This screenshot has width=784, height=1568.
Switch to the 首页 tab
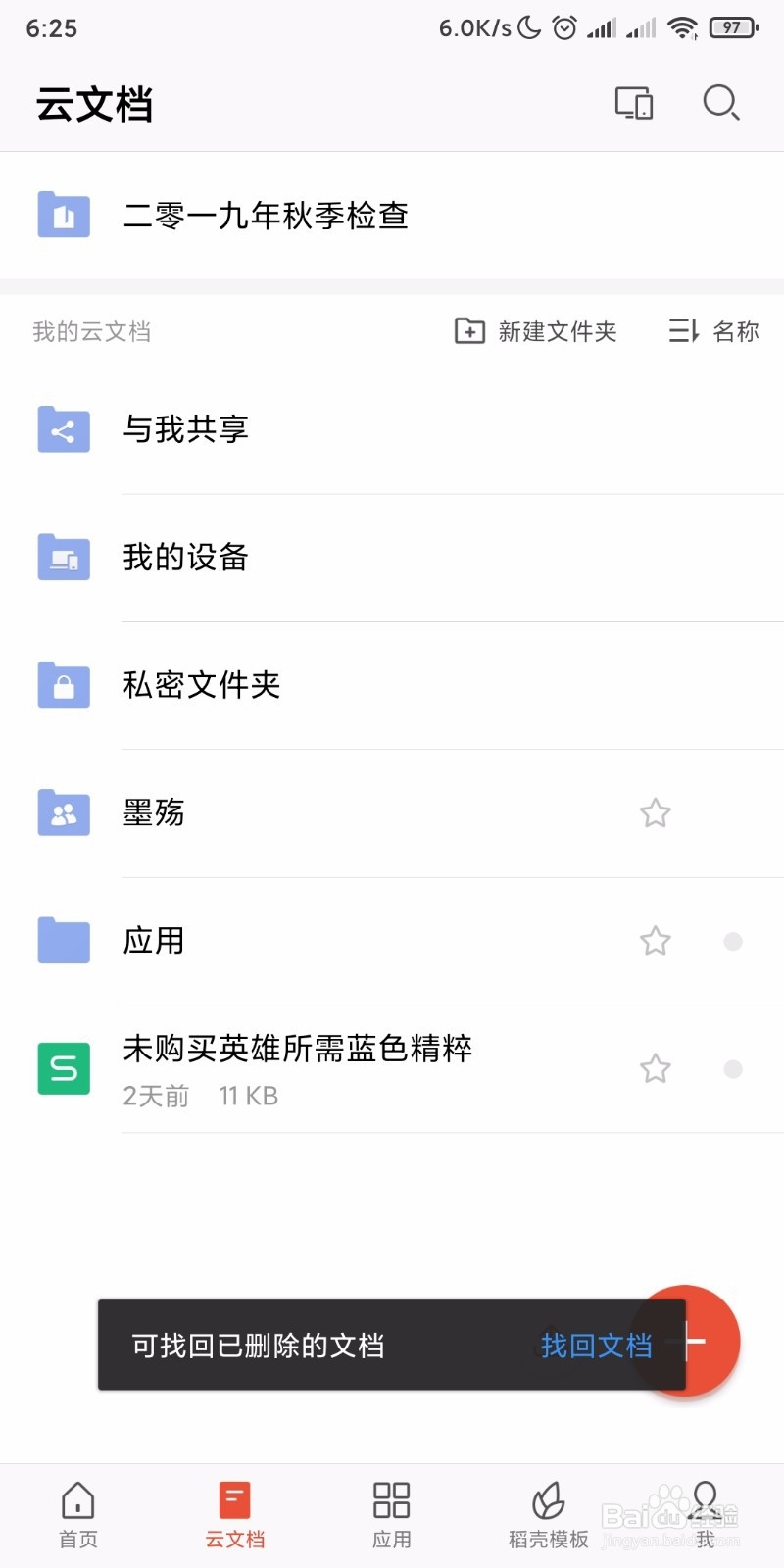click(77, 1514)
